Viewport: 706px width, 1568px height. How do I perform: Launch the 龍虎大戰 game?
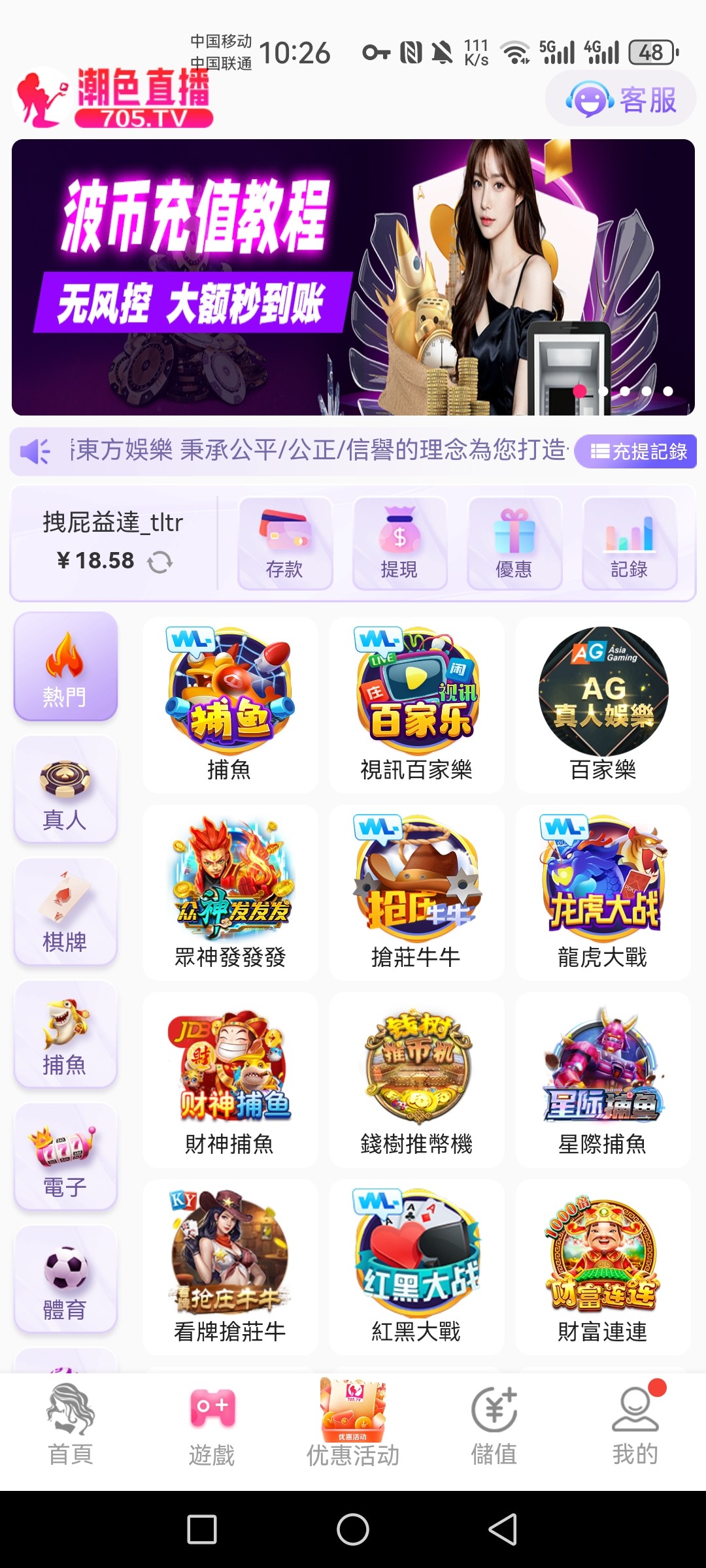(603, 892)
